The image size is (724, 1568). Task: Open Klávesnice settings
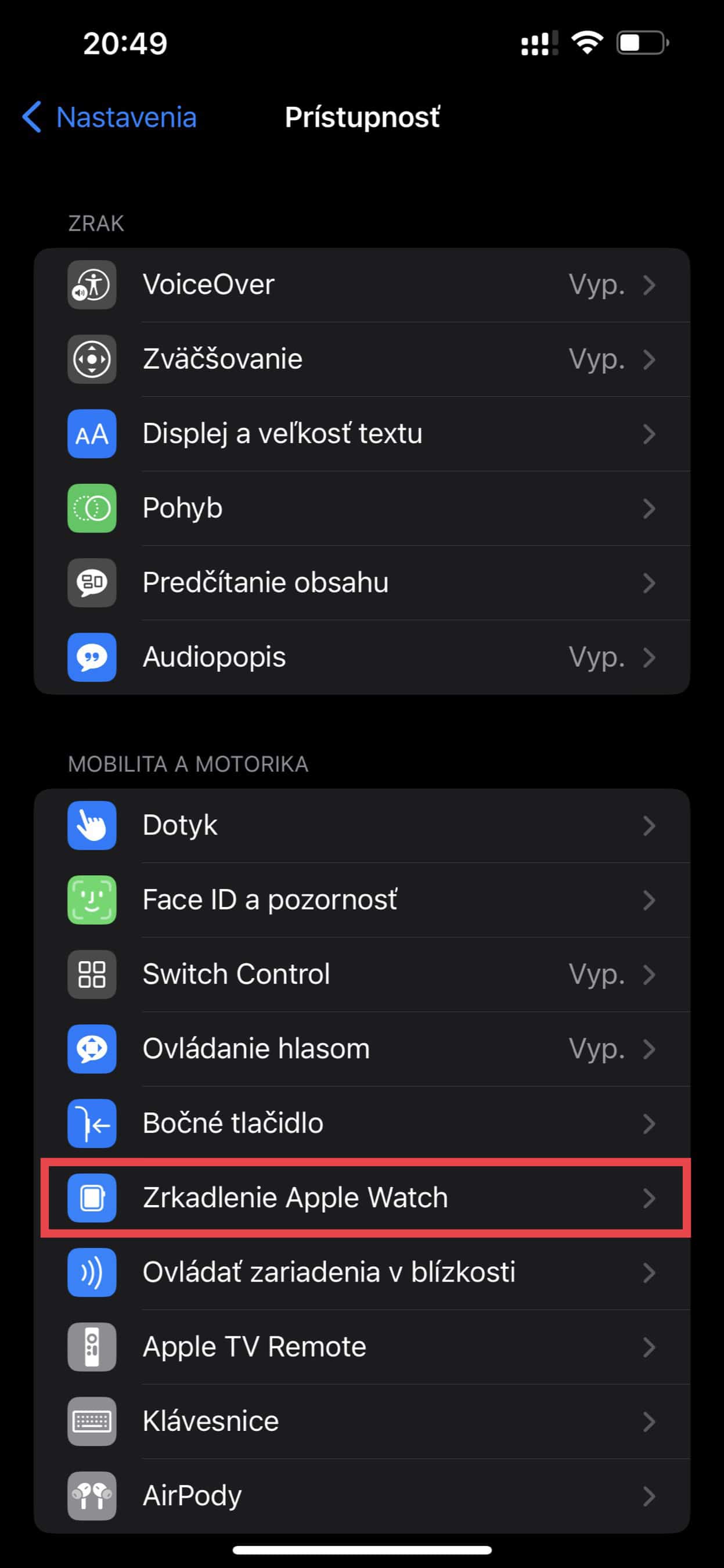coord(362,1421)
